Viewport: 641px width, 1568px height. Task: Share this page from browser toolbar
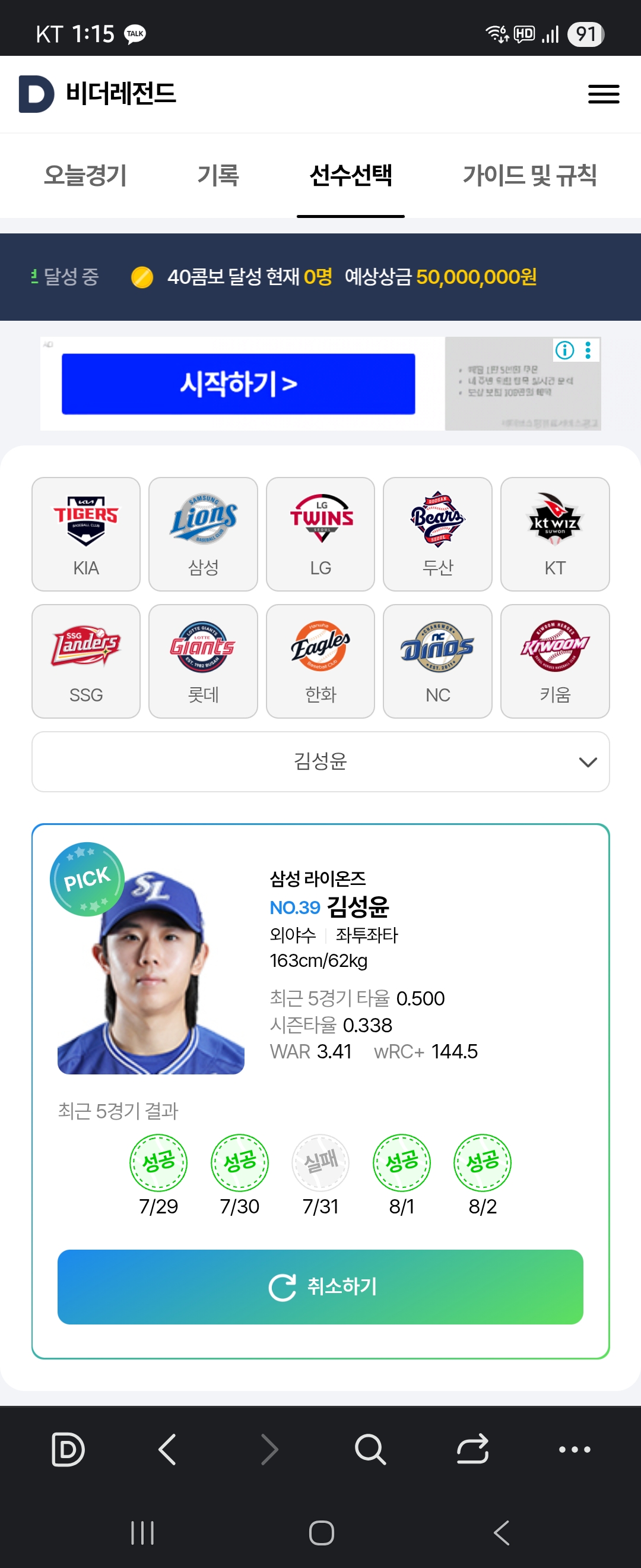pos(472,1449)
